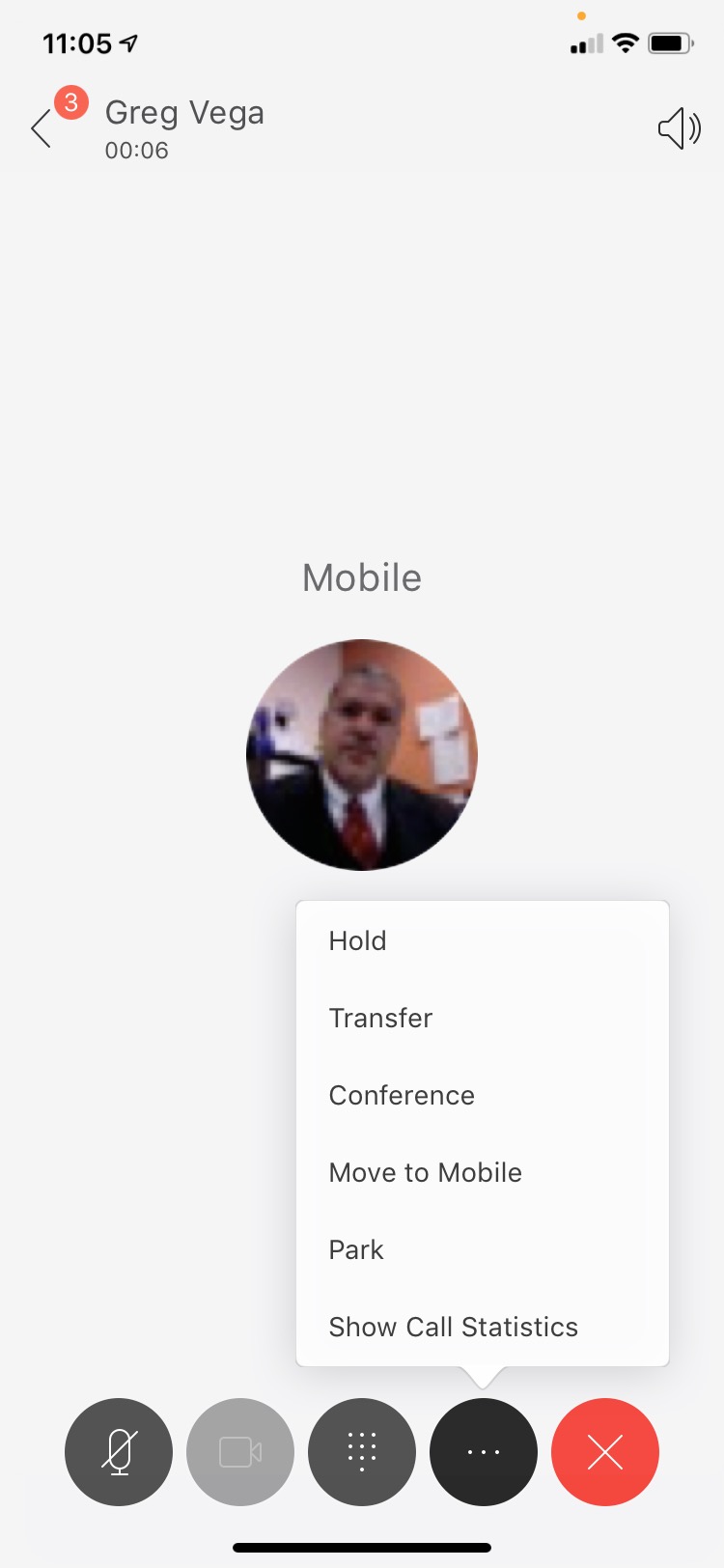Park the current call
Screen dimensions: 724x1568
(356, 1249)
